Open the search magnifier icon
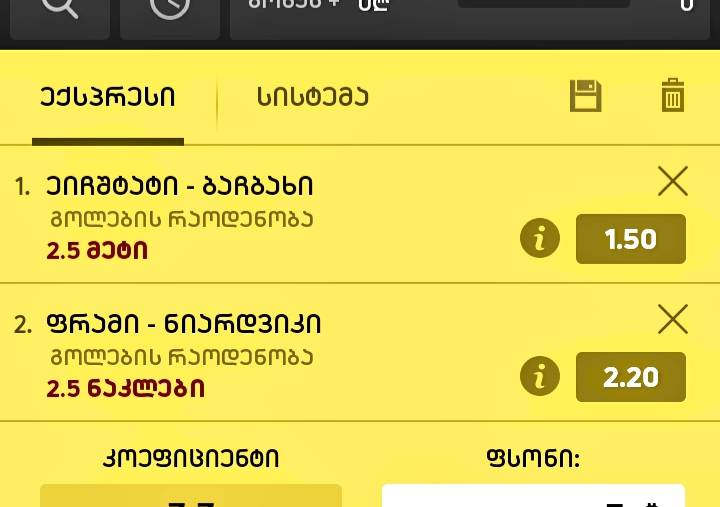Viewport: 720px width, 507px height. coord(60,8)
